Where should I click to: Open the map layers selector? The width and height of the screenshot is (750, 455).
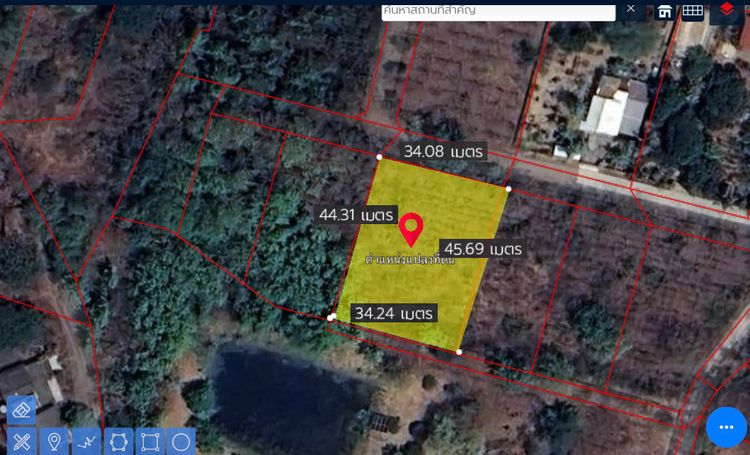pyautogui.click(x=727, y=10)
